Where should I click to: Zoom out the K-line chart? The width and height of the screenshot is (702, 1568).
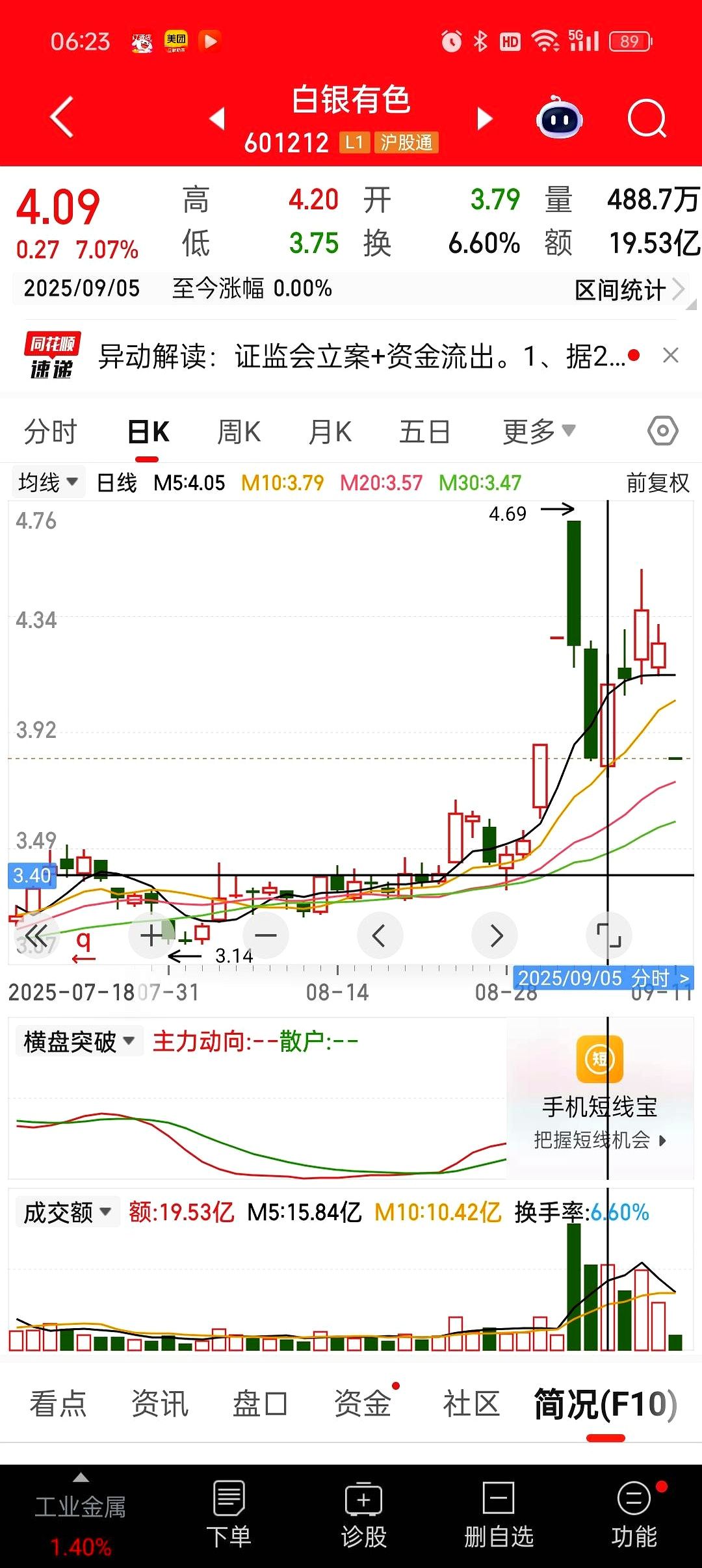click(x=266, y=935)
